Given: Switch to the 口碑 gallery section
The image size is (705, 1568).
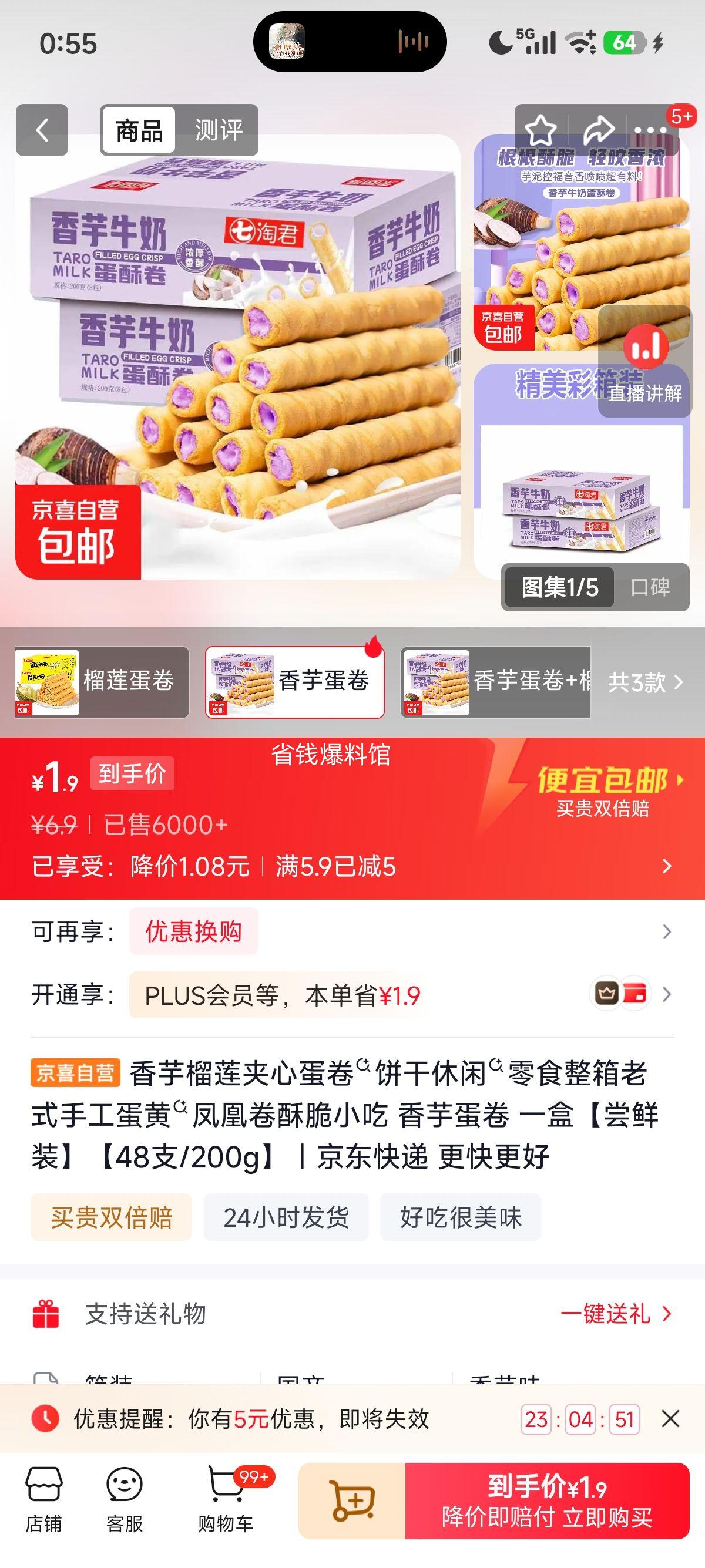Looking at the screenshot, I should pyautogui.click(x=650, y=587).
